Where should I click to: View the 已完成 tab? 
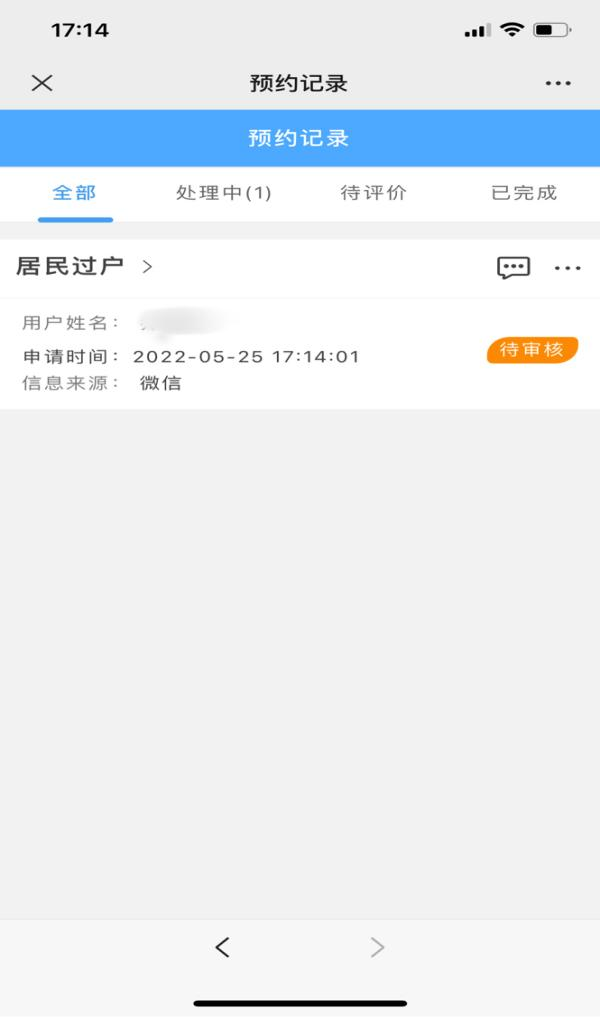click(x=524, y=193)
